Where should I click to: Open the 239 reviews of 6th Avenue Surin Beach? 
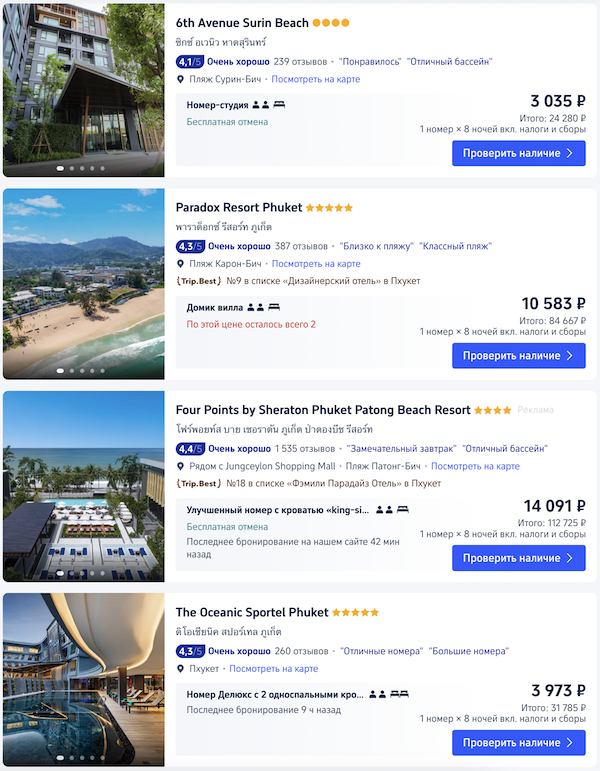tap(302, 61)
